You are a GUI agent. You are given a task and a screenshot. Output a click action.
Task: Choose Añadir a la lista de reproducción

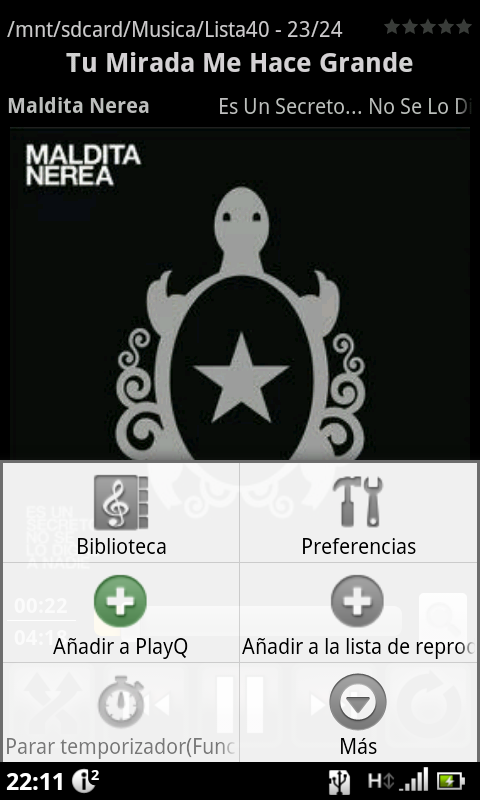click(359, 613)
